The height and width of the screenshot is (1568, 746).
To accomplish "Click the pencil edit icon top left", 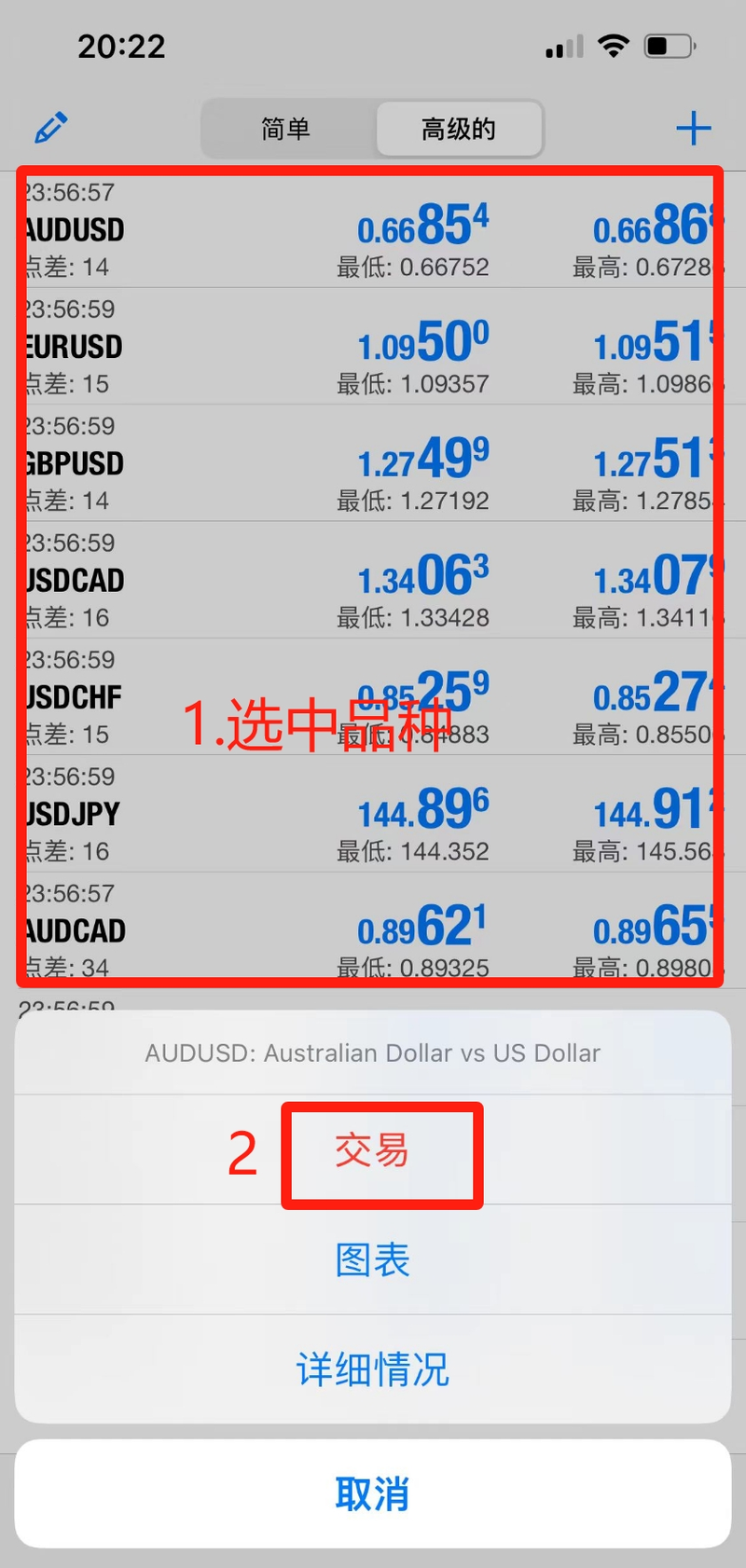I will tap(51, 128).
